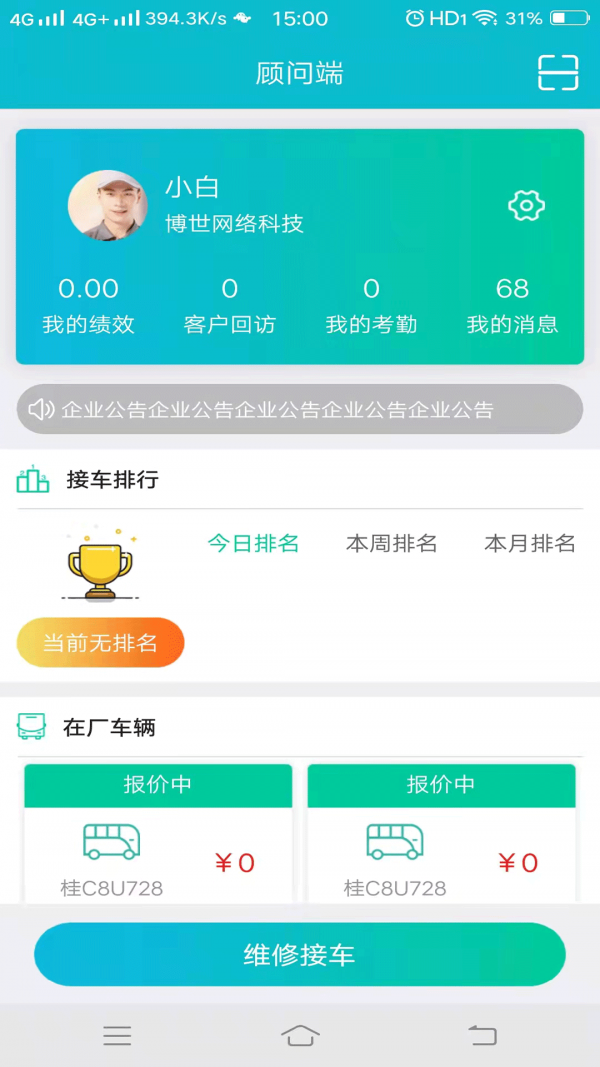Switch to 本月排名 tab
Screen dimensions: 600x1067
click(x=530, y=544)
